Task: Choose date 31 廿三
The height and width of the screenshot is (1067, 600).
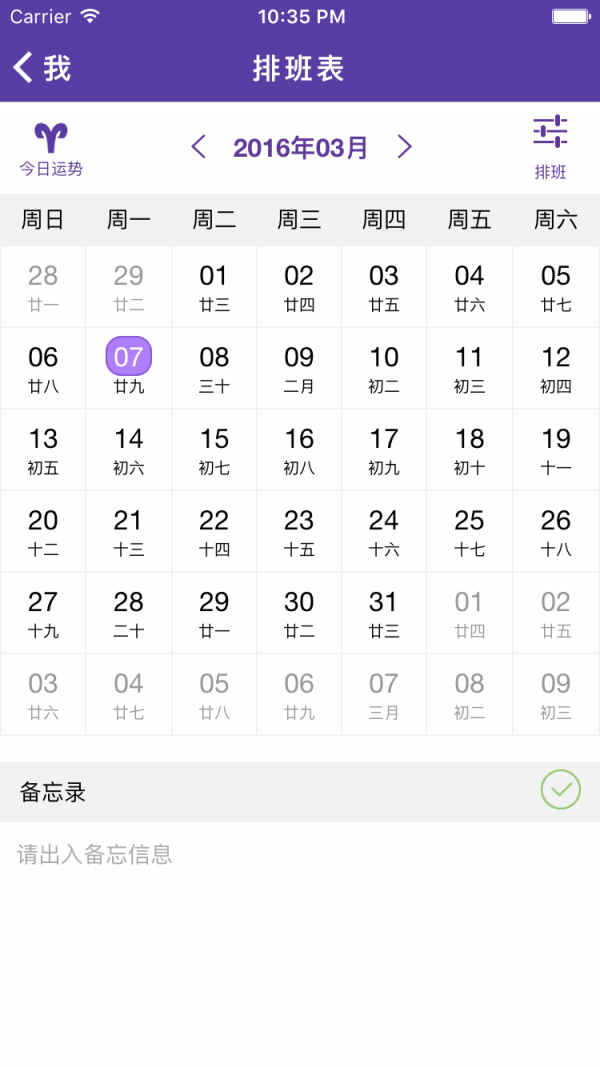Action: (384, 613)
